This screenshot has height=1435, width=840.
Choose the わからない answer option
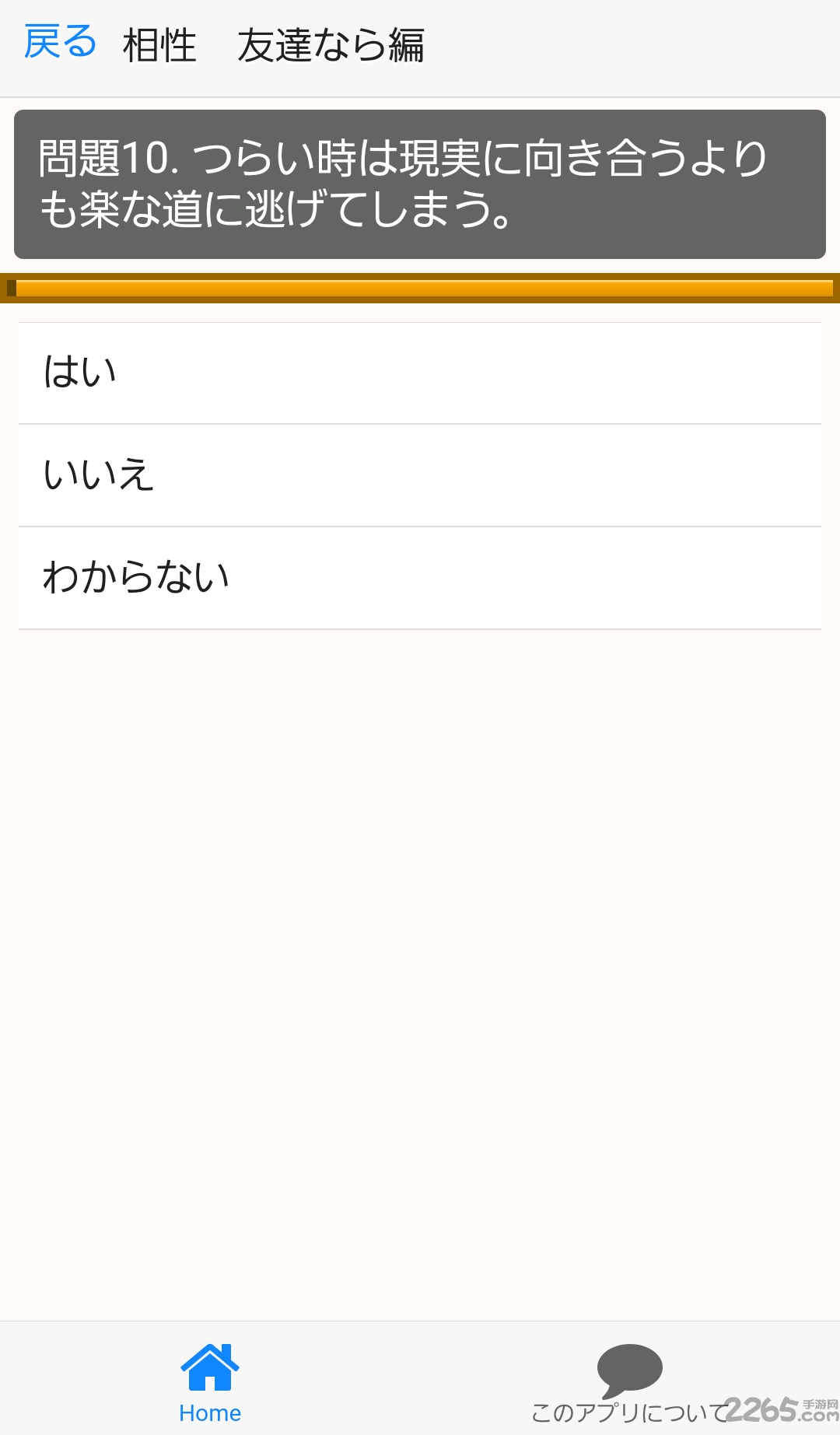click(420, 577)
